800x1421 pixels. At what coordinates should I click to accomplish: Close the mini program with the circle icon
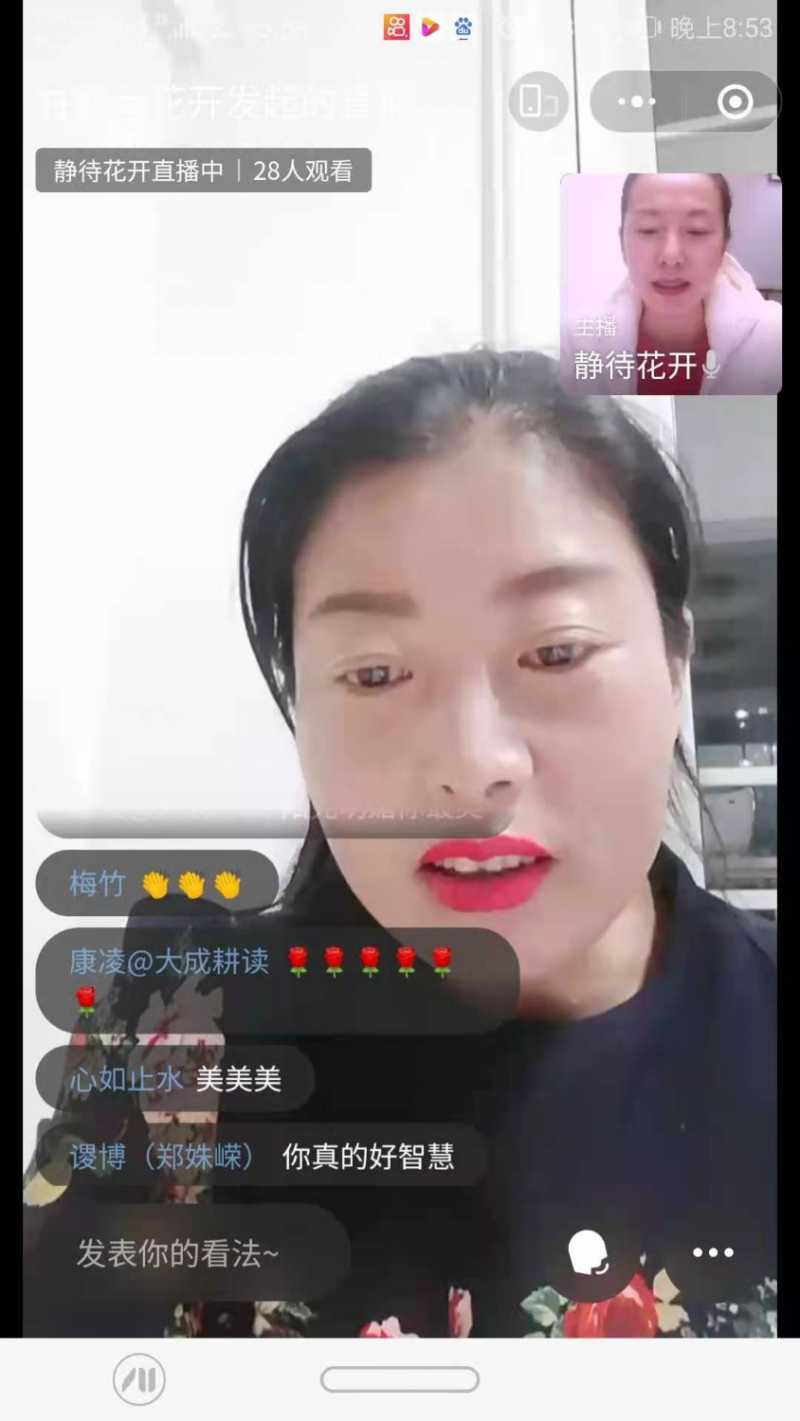[x=735, y=101]
